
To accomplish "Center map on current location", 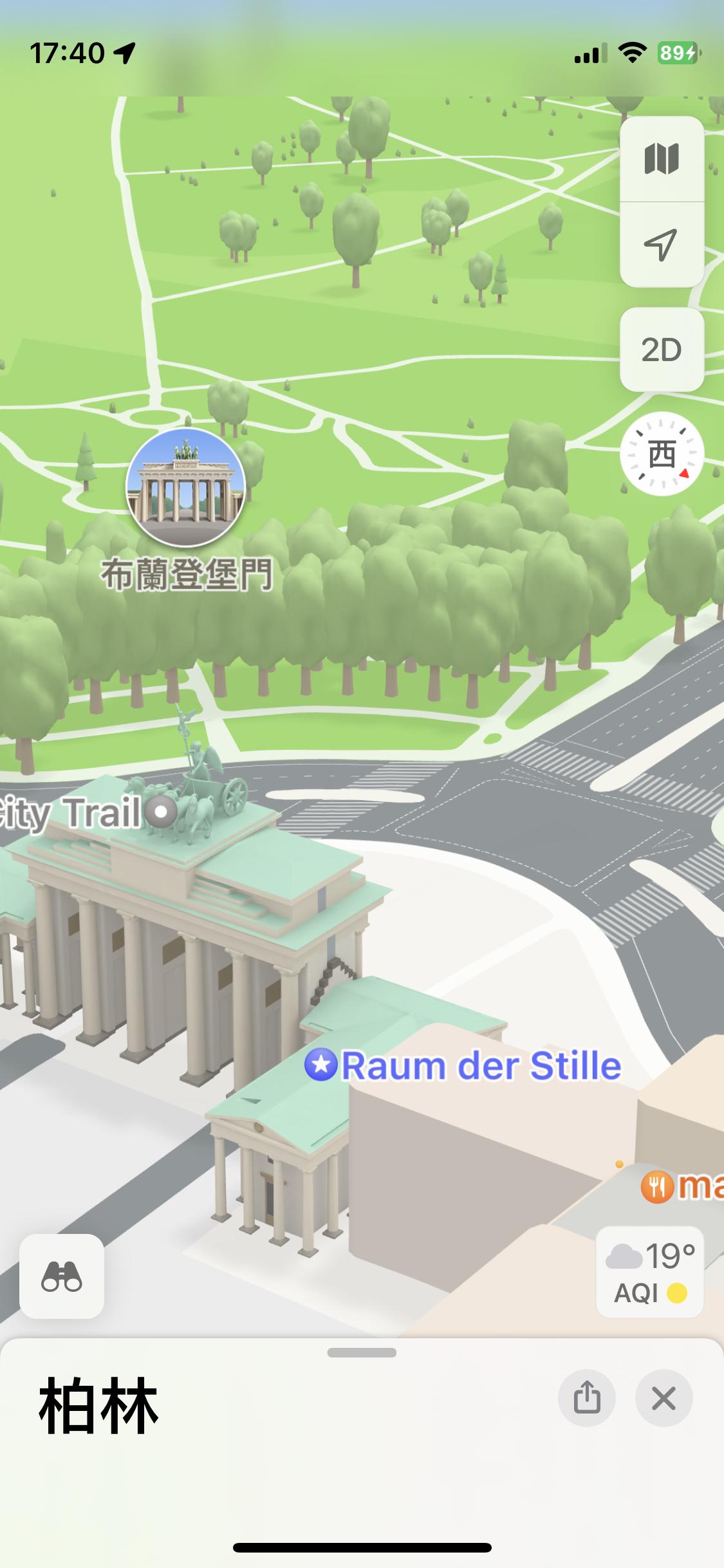I will pos(661,245).
